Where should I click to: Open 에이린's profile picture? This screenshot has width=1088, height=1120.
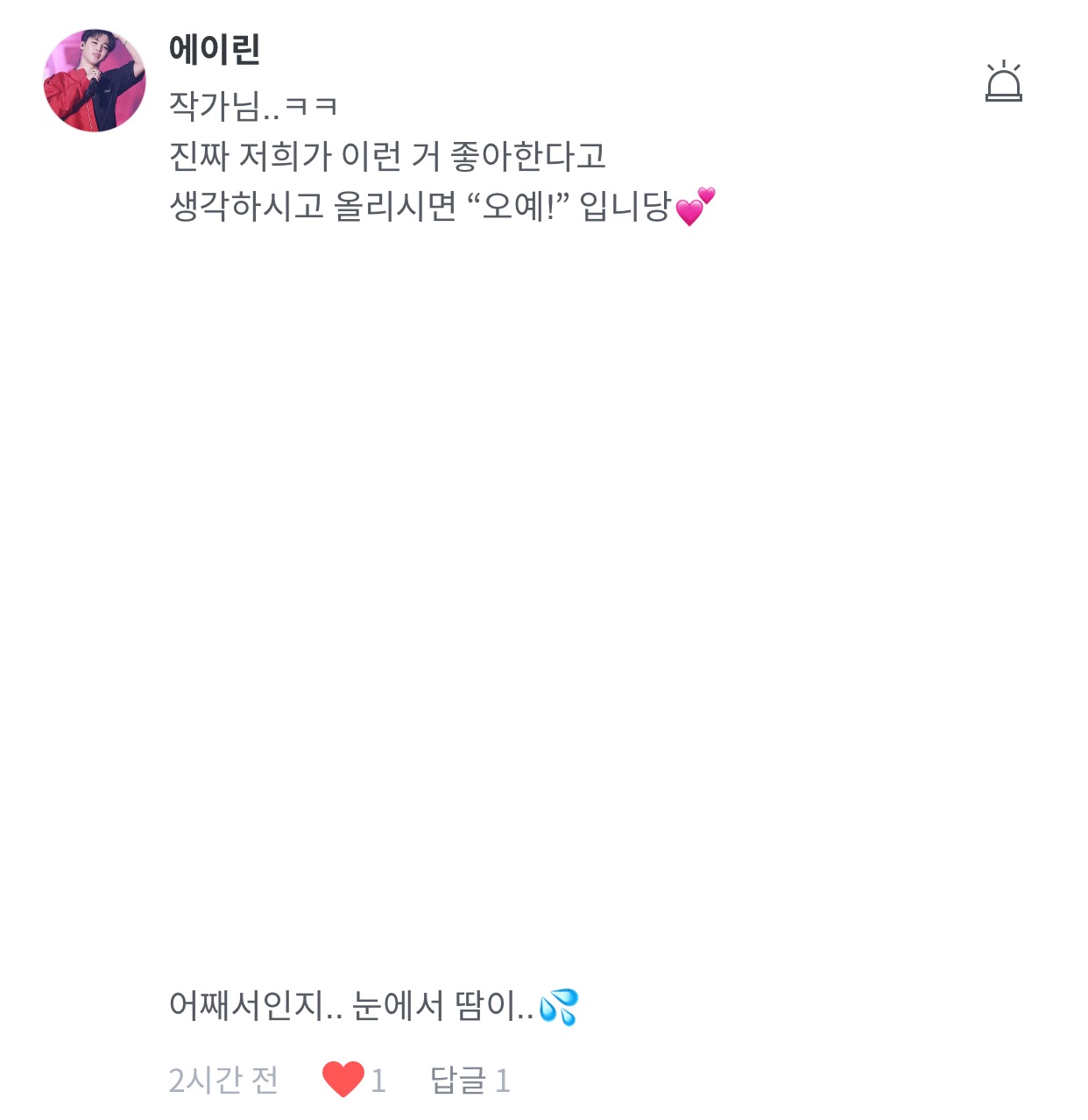(x=95, y=81)
